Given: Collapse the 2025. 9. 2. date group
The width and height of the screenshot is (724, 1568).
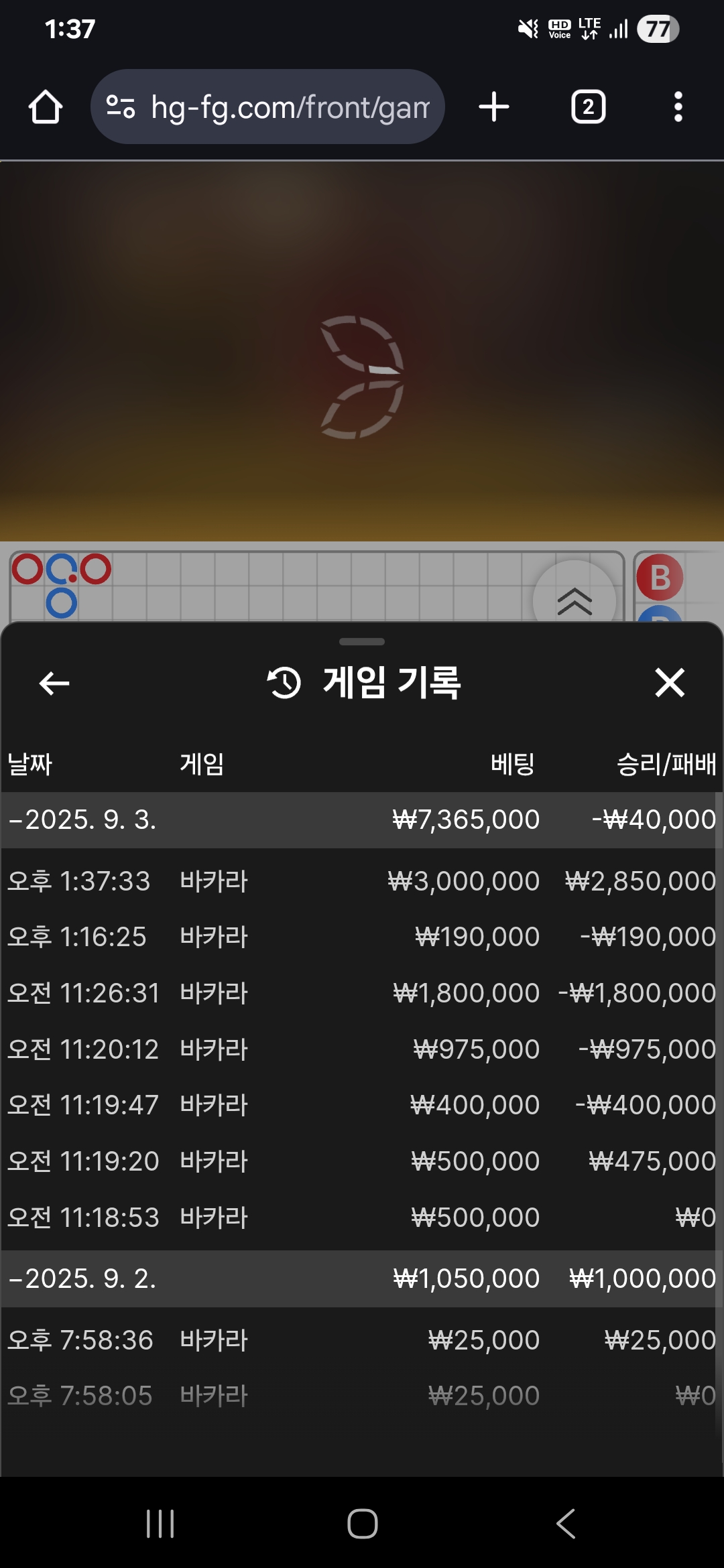Looking at the screenshot, I should [362, 1279].
